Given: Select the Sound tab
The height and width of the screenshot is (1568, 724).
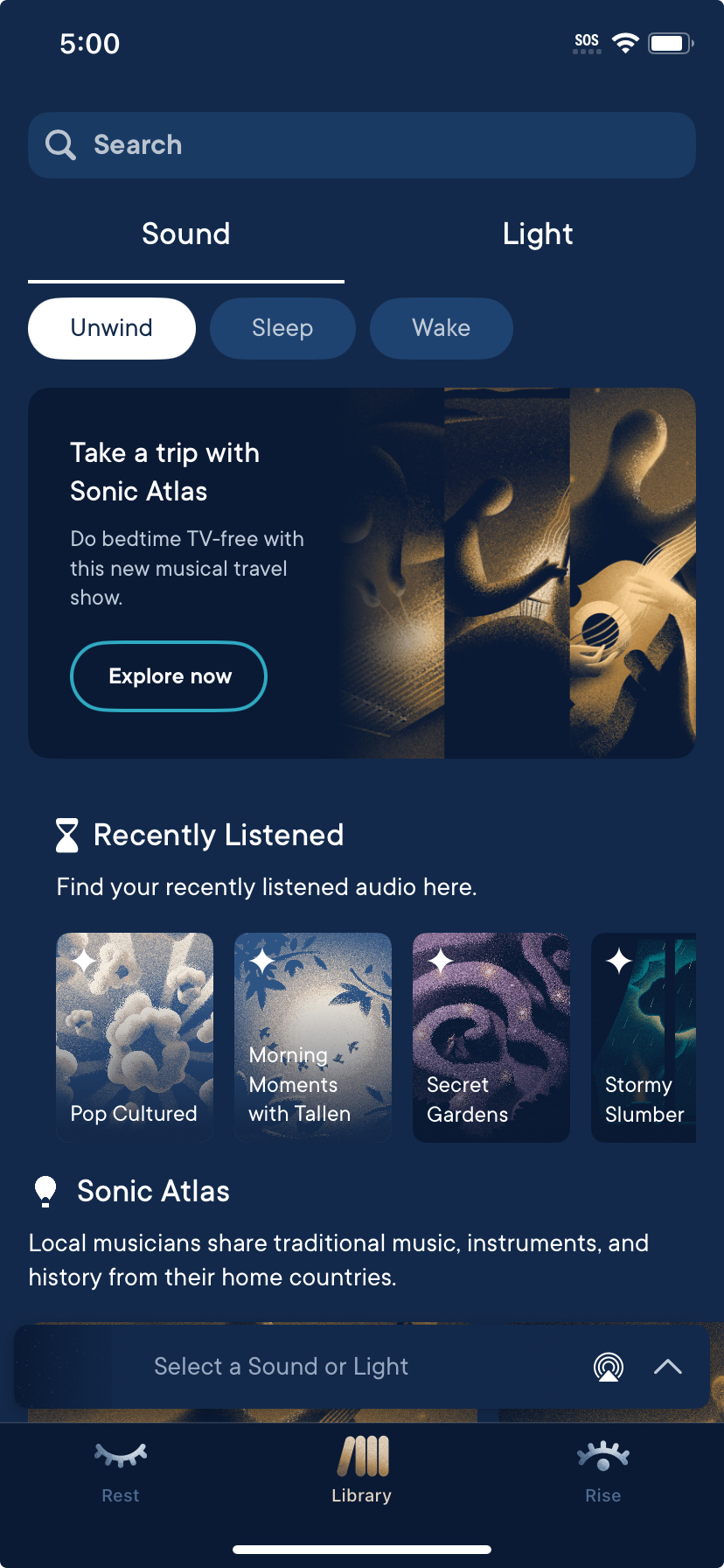Looking at the screenshot, I should click(x=186, y=234).
